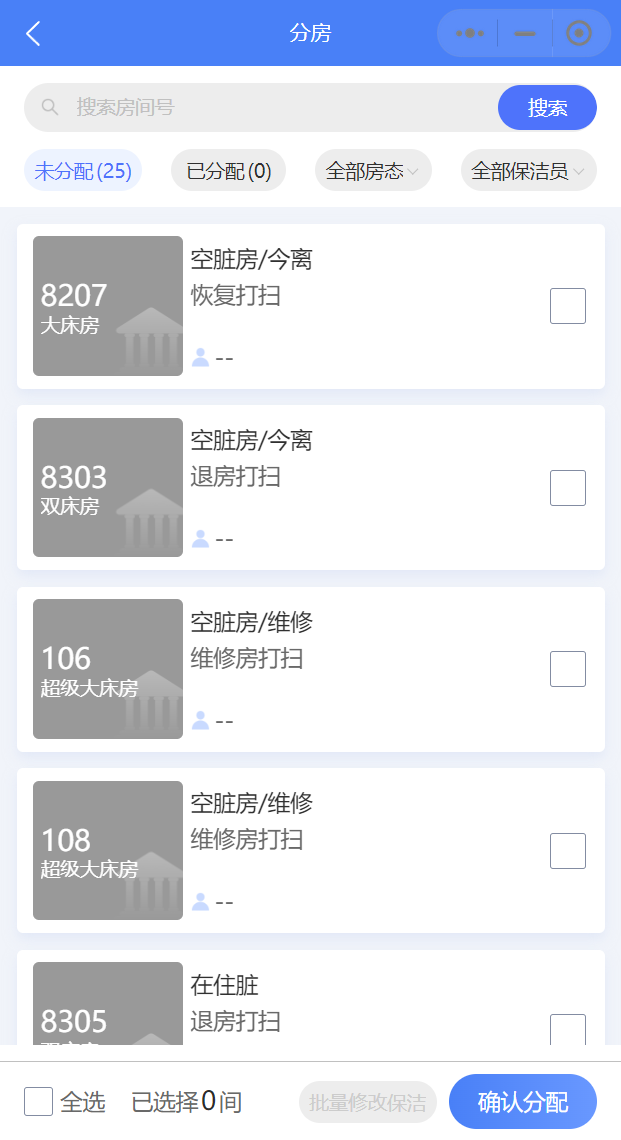This screenshot has height=1140, width=621.
Task: Expand the 全部保洁员 dropdown filter
Action: [x=529, y=171]
